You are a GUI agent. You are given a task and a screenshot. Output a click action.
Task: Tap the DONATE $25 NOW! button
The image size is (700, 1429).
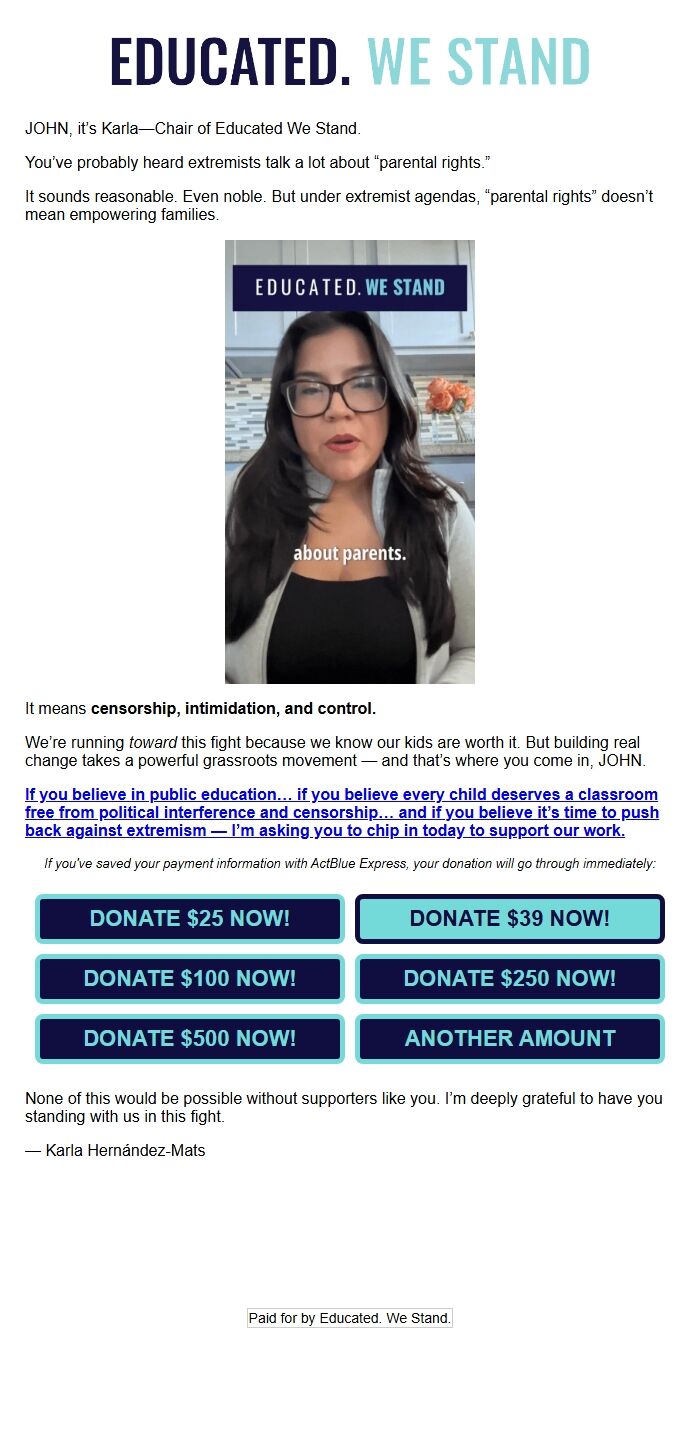point(190,918)
